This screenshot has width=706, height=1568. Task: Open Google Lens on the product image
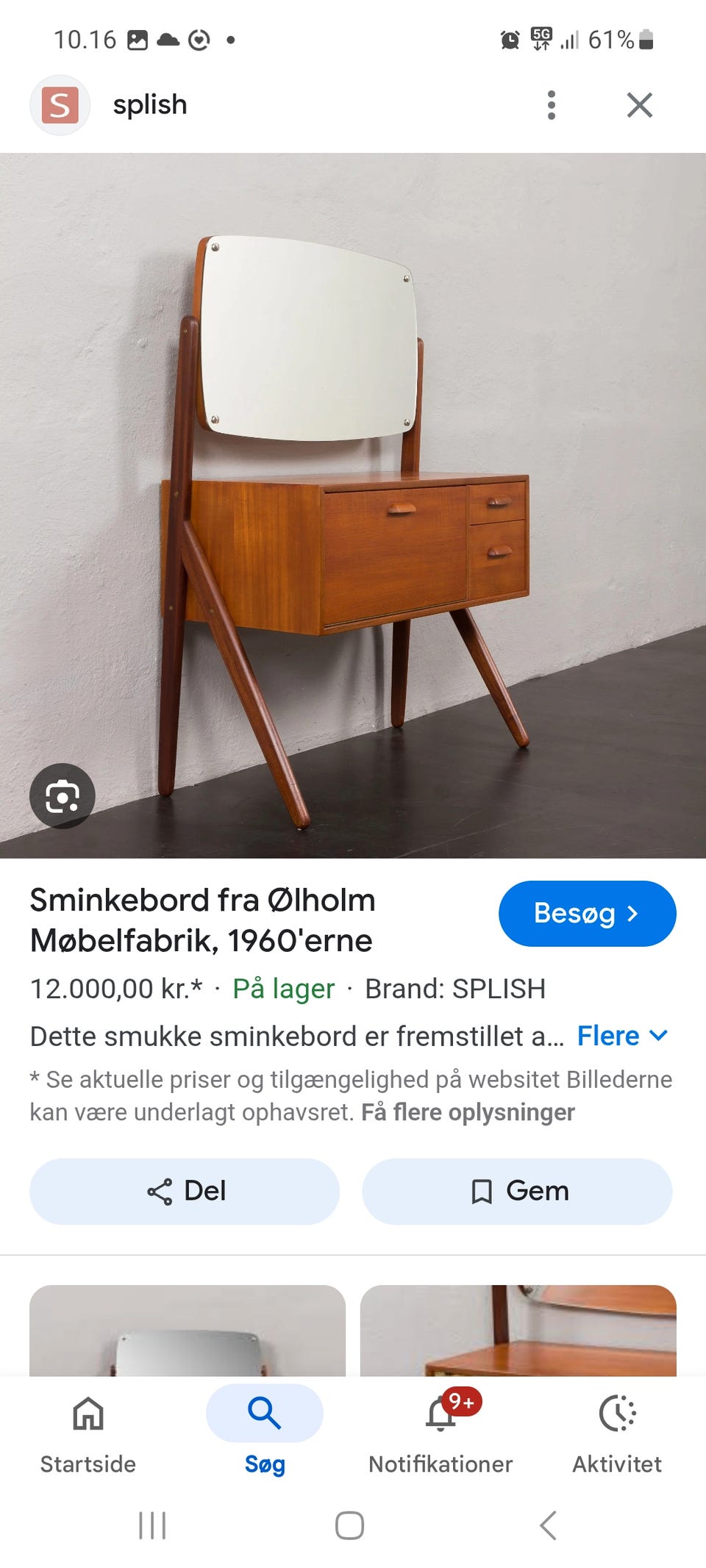(64, 796)
